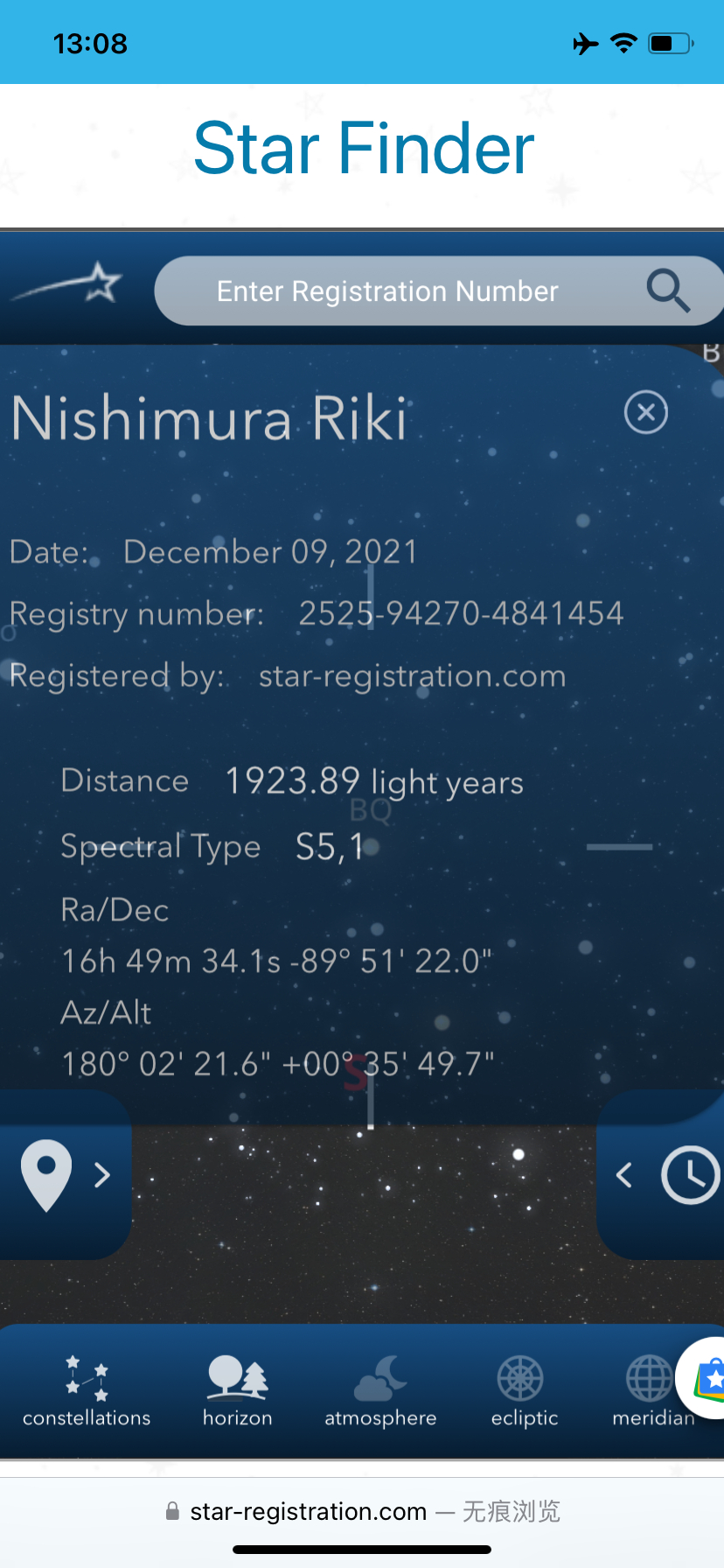The height and width of the screenshot is (1568, 724).
Task: Toggle the ecliptic line
Action: coord(524,1391)
